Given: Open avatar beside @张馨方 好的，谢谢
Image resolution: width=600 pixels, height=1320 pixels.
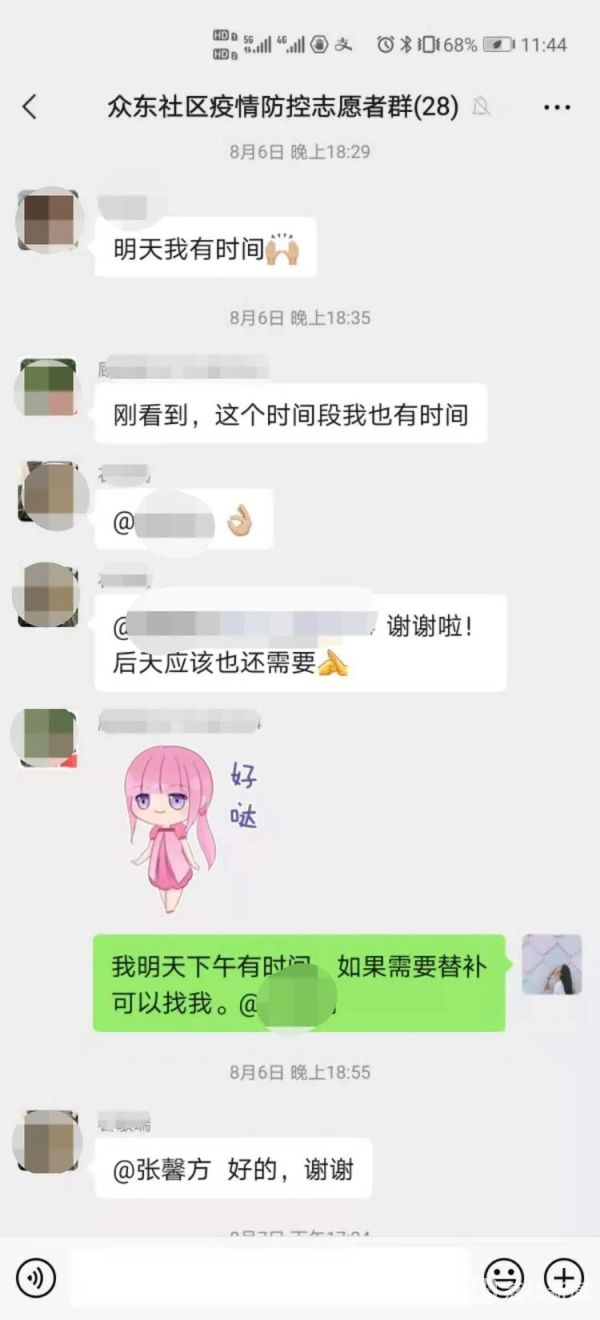Looking at the screenshot, I should tap(48, 1140).
